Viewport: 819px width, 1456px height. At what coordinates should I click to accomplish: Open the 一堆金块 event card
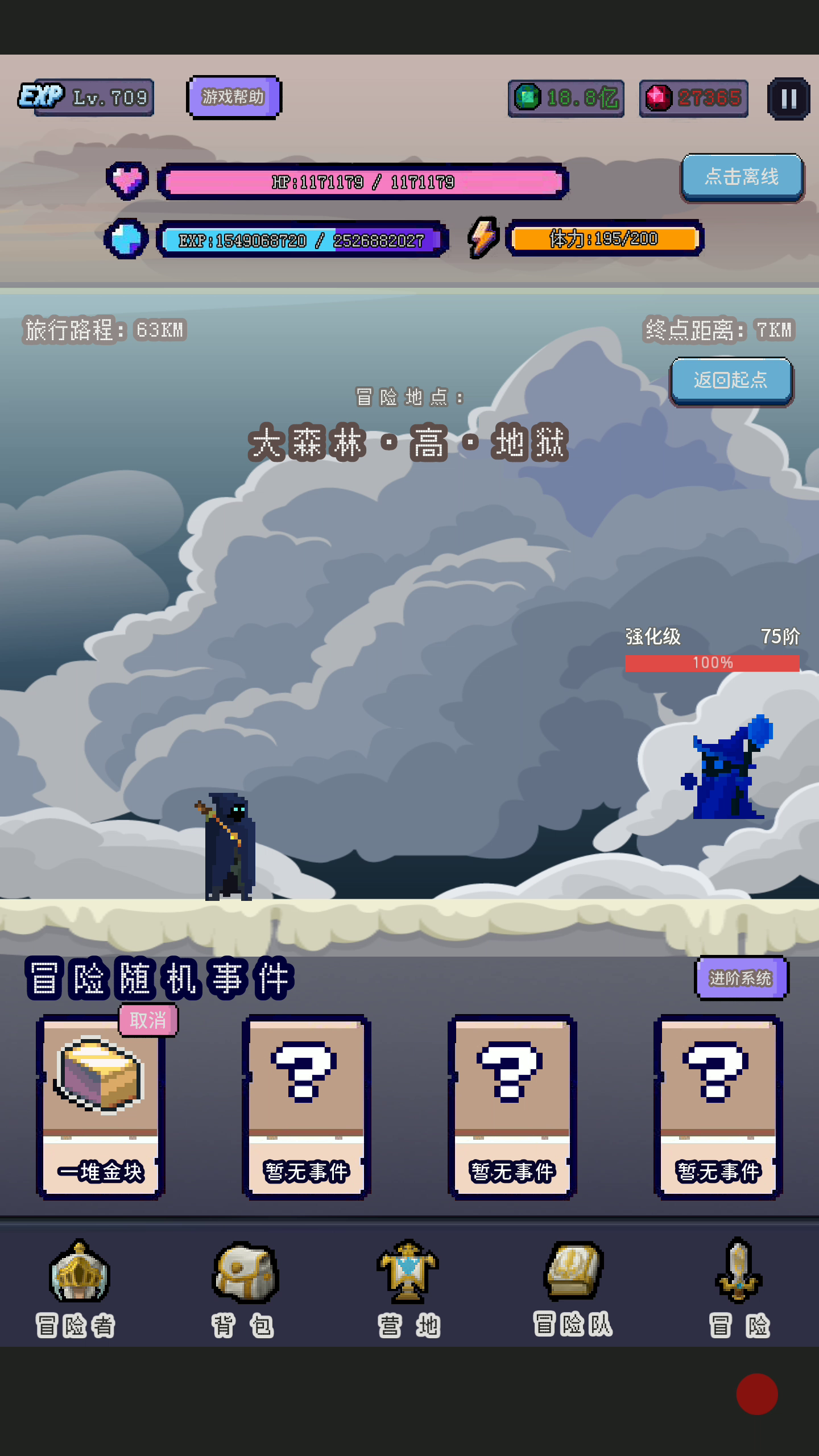(x=101, y=1107)
